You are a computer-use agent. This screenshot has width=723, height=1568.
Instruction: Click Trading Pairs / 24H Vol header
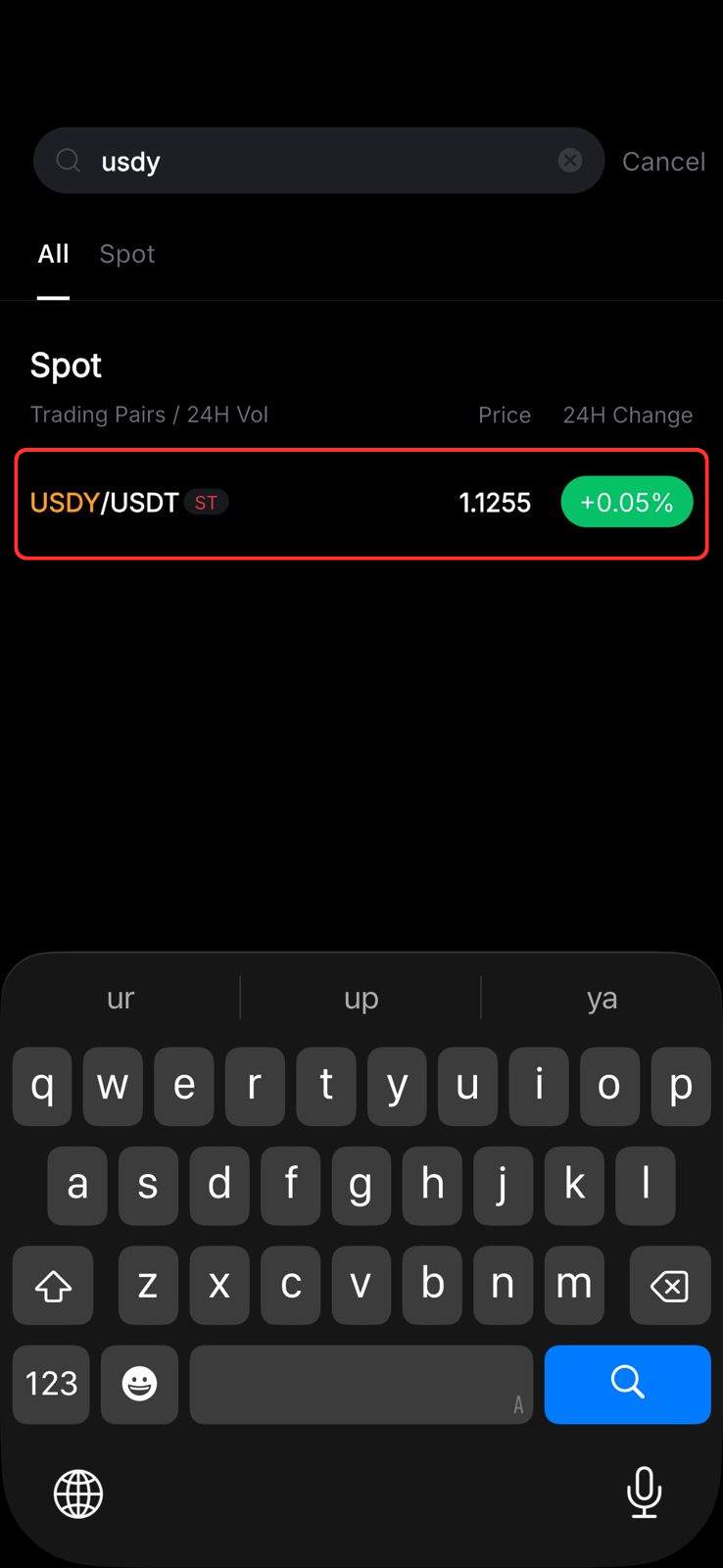[149, 415]
